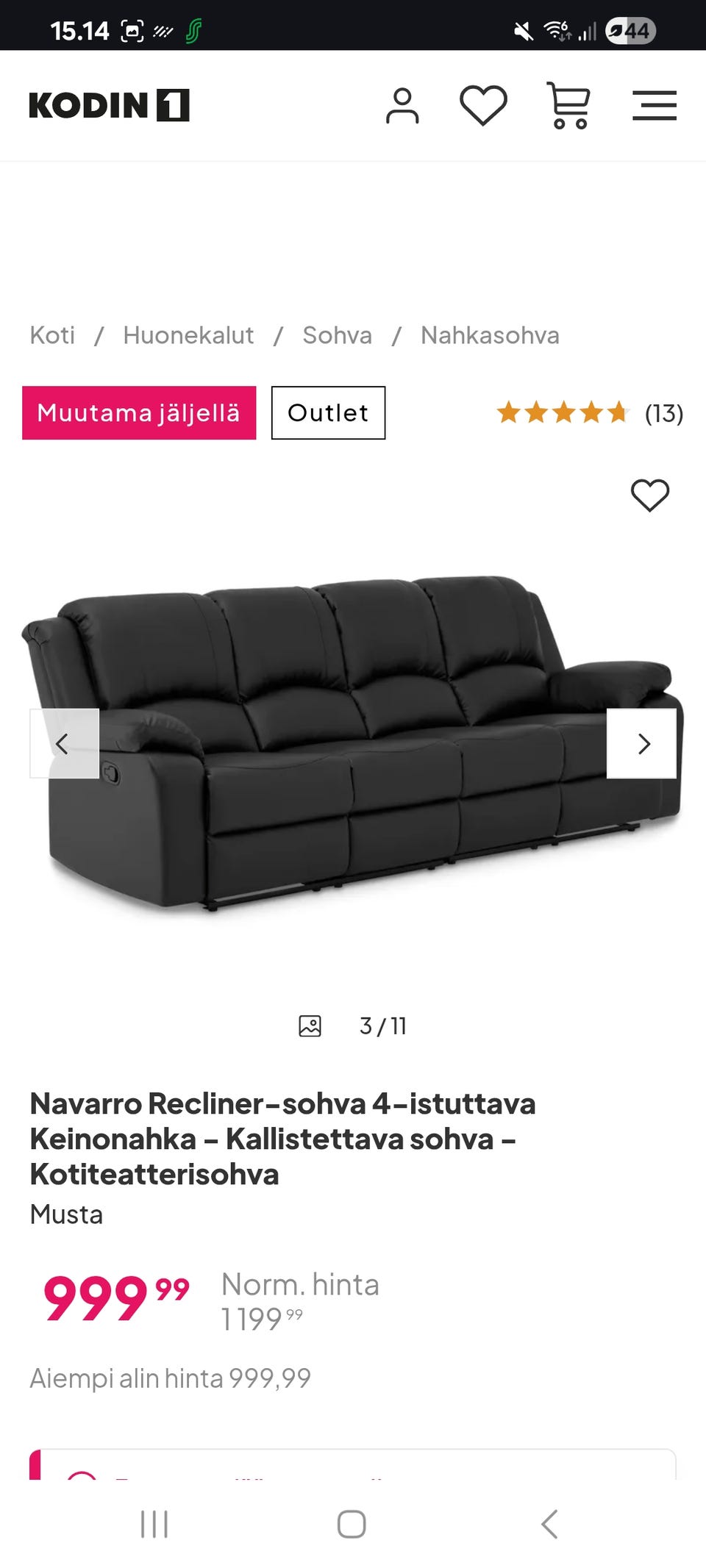Tap the KODIN1 logo
This screenshot has width=706, height=1568.
click(109, 106)
